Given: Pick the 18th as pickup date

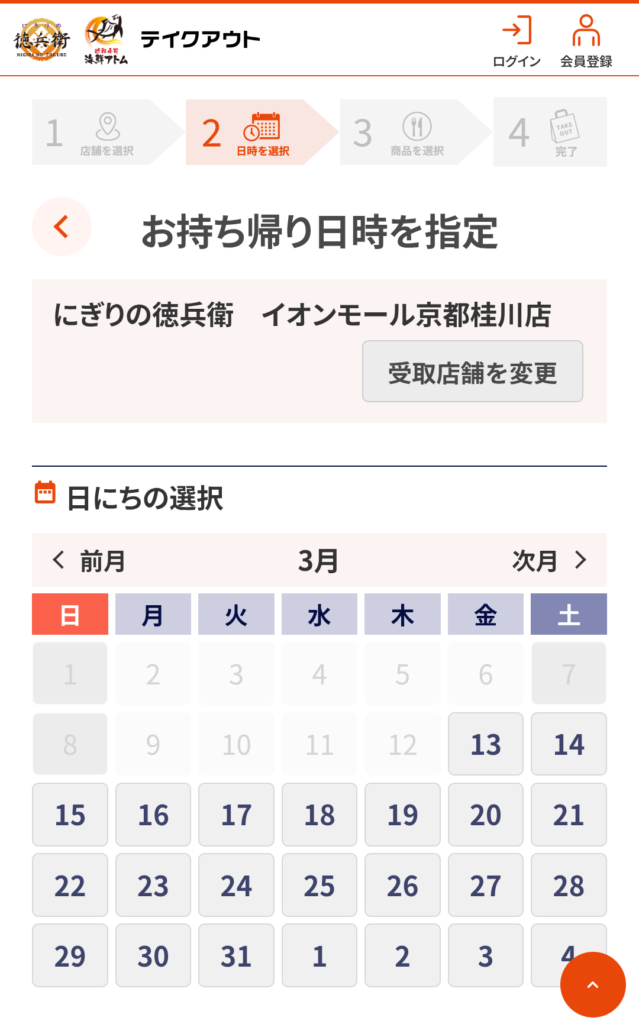Looking at the screenshot, I should click(x=319, y=815).
